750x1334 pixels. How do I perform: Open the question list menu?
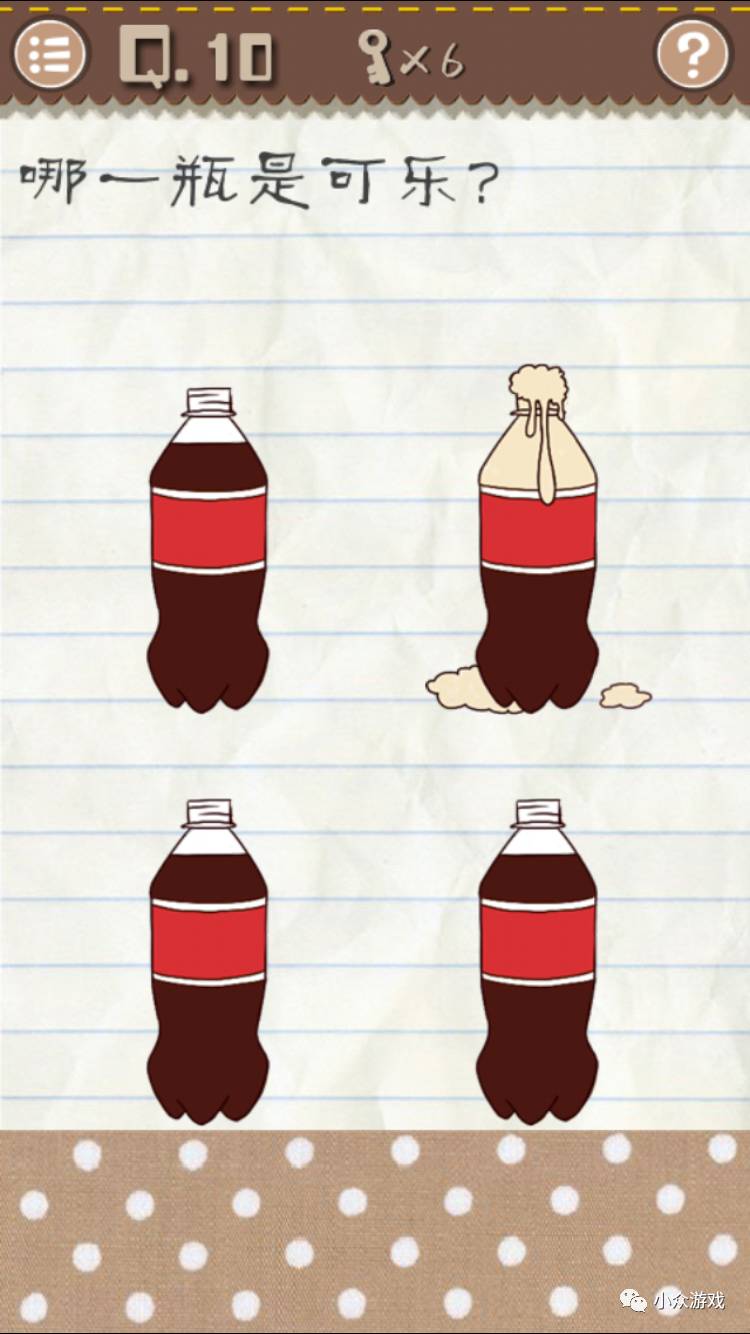click(x=50, y=53)
